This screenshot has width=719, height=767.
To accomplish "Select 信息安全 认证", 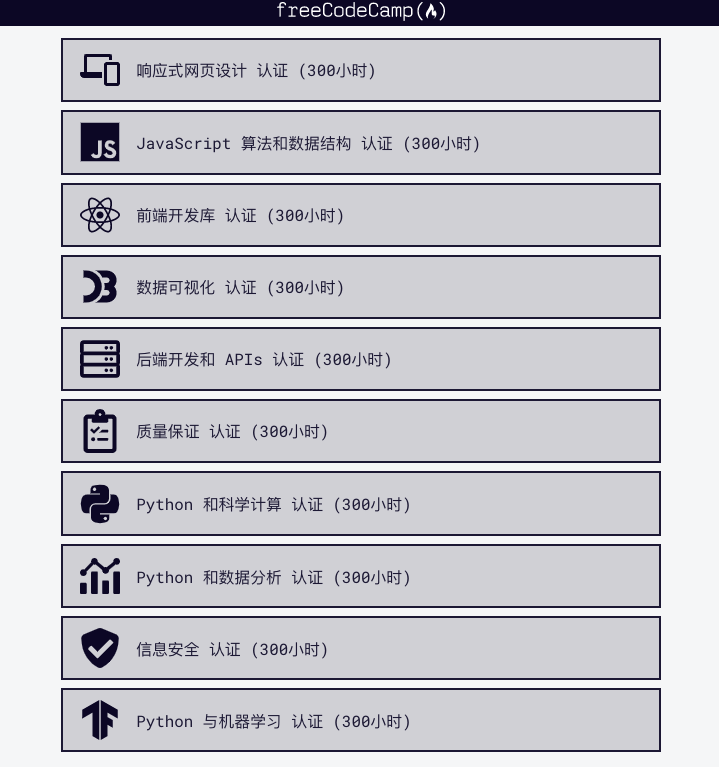I will [360, 649].
